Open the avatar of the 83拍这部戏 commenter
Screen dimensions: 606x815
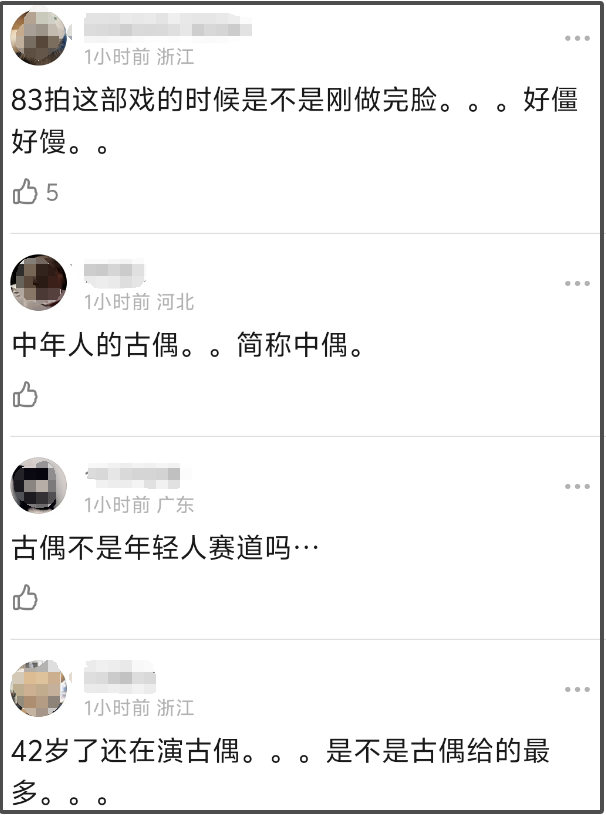pyautogui.click(x=39, y=39)
